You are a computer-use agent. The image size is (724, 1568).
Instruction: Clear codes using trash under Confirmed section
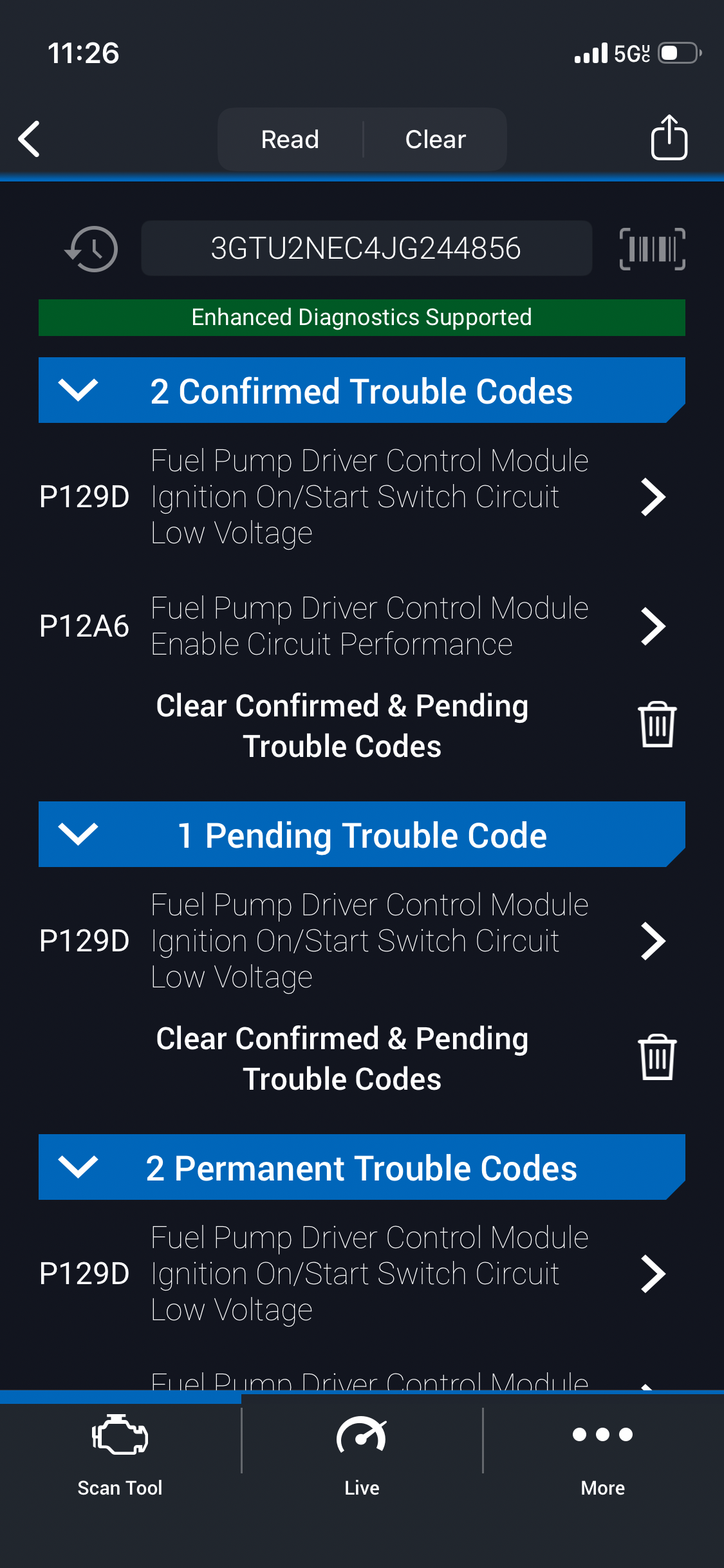[x=657, y=725]
